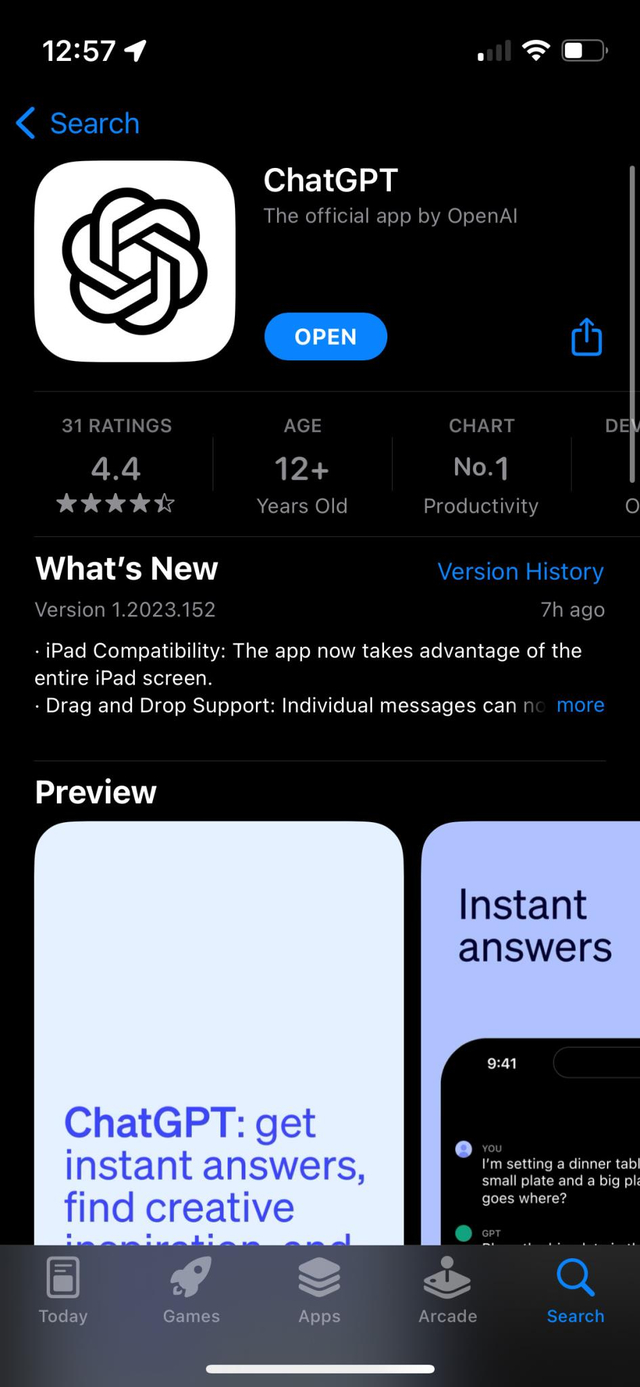640x1387 pixels.
Task: View the Version History
Action: [520, 572]
